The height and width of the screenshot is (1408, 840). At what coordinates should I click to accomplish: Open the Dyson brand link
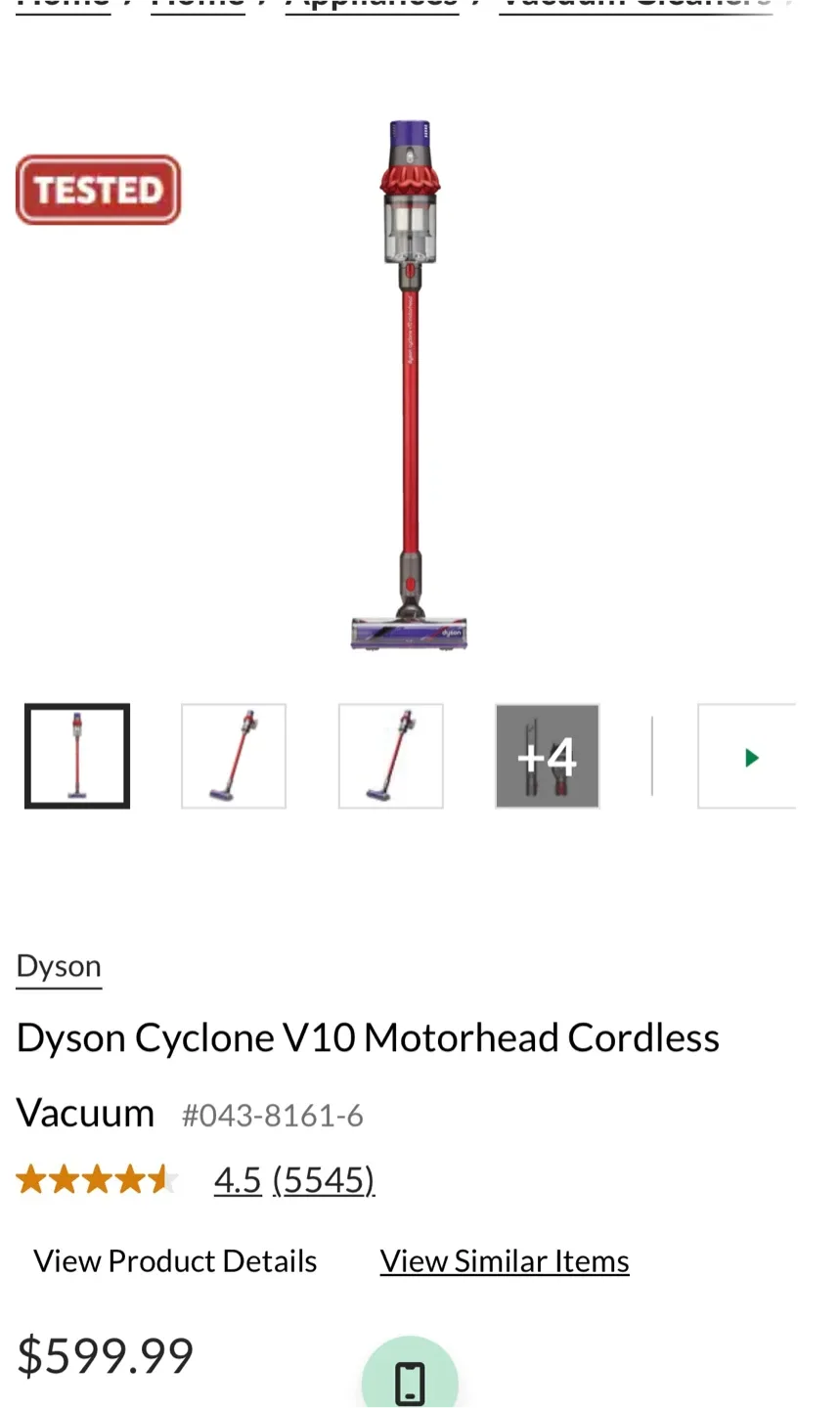pyautogui.click(x=59, y=966)
